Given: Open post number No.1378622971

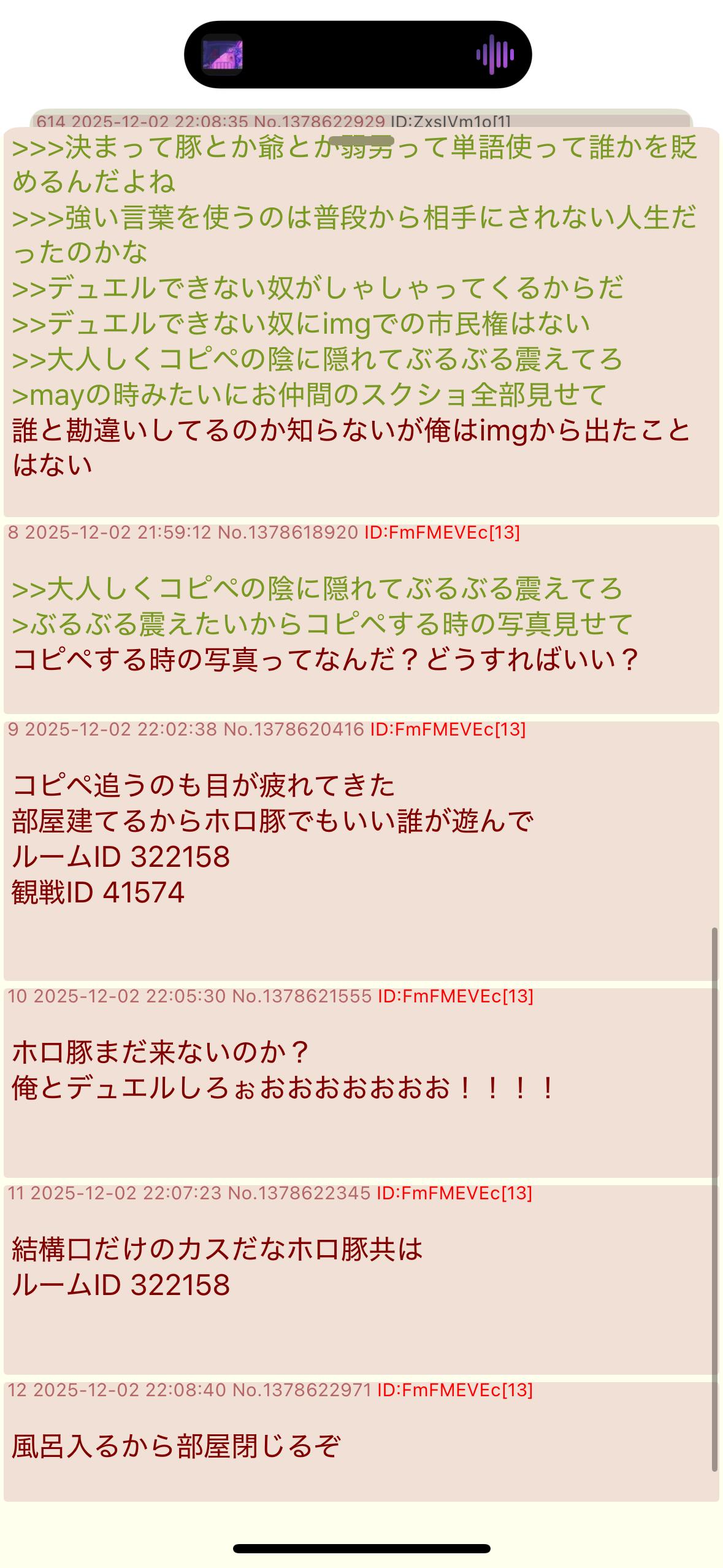Looking at the screenshot, I should tap(302, 1389).
